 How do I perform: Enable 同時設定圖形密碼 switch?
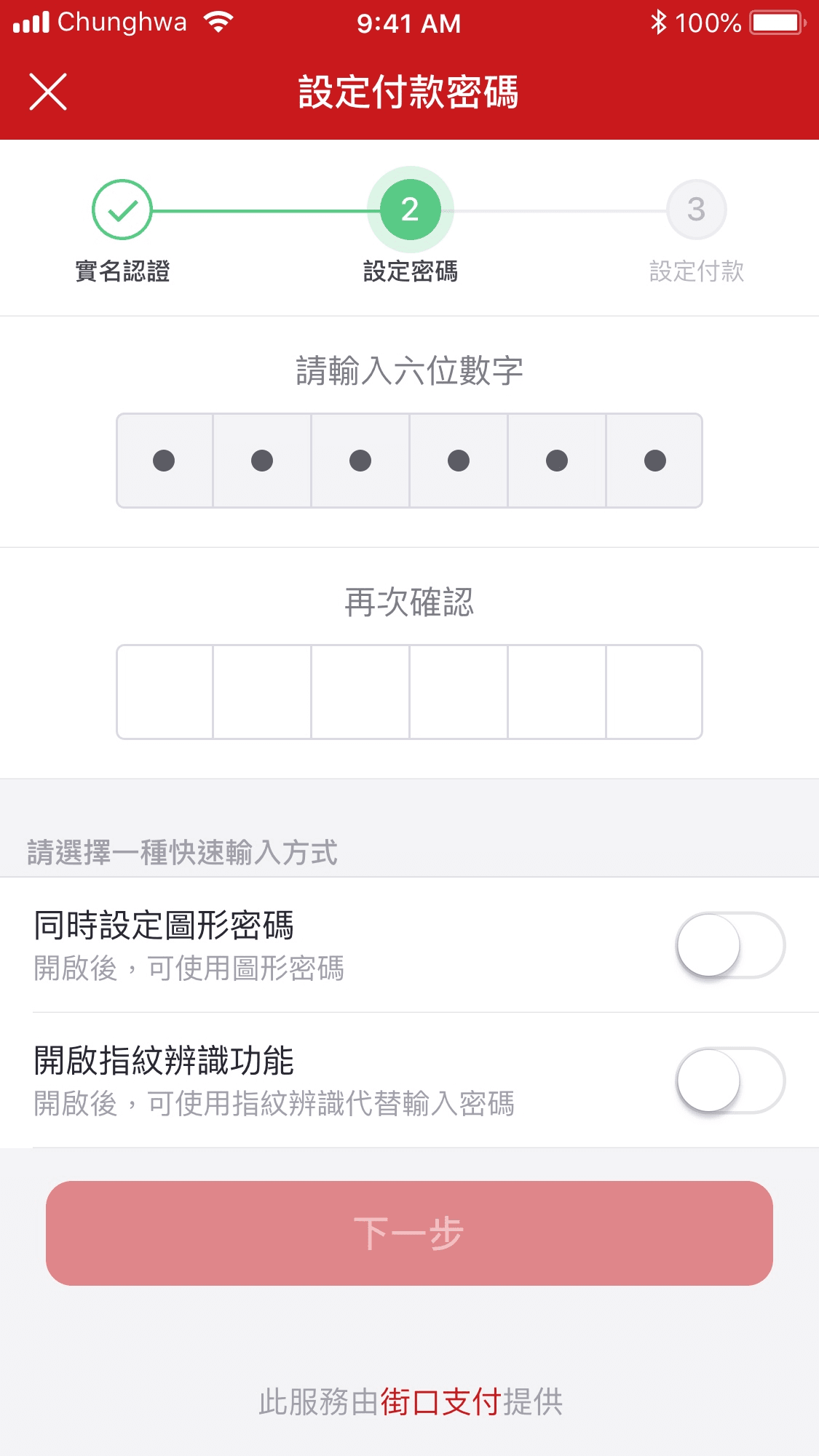pyautogui.click(x=730, y=945)
